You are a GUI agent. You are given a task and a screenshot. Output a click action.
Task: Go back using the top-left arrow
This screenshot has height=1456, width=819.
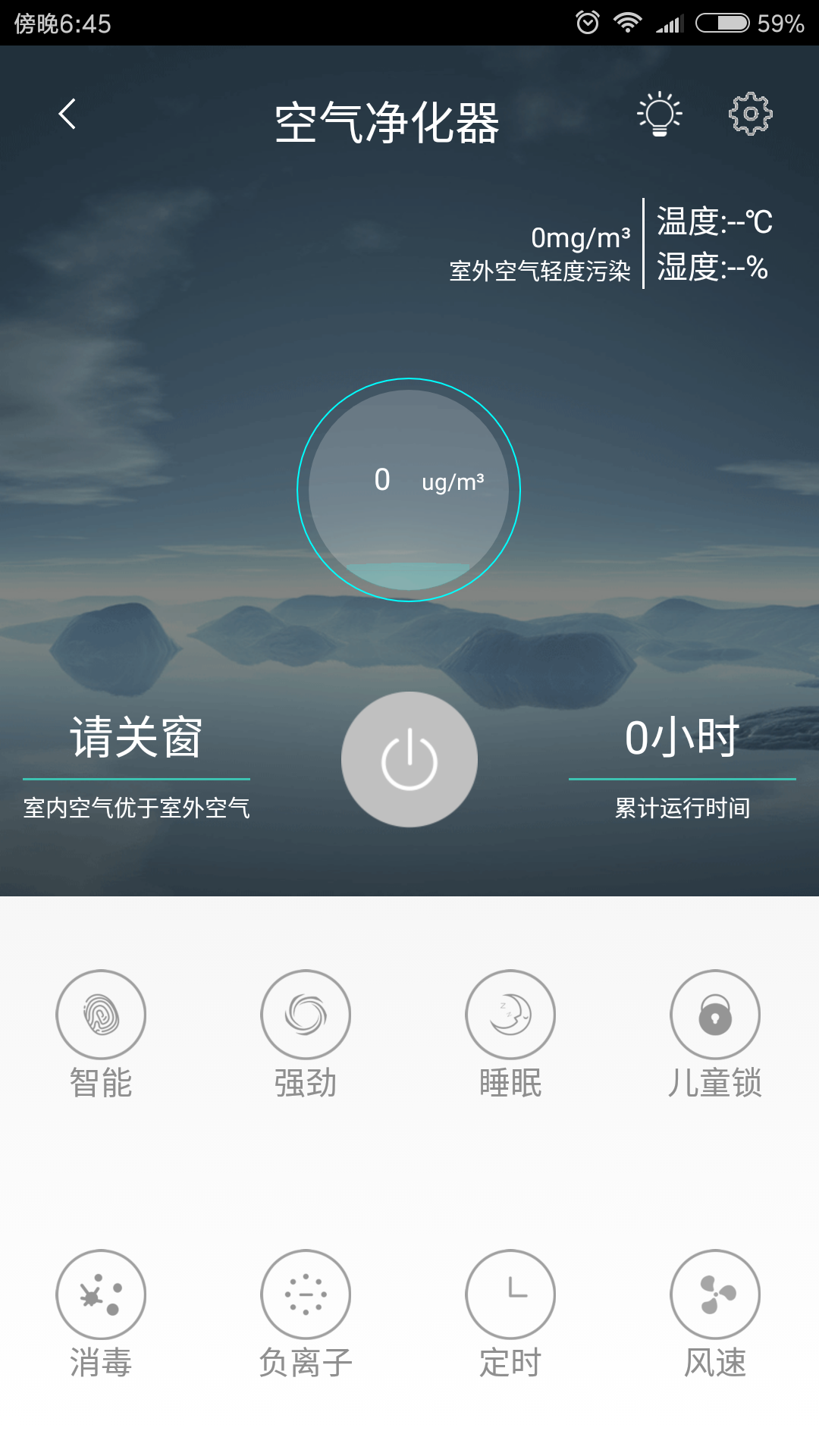coord(67,115)
